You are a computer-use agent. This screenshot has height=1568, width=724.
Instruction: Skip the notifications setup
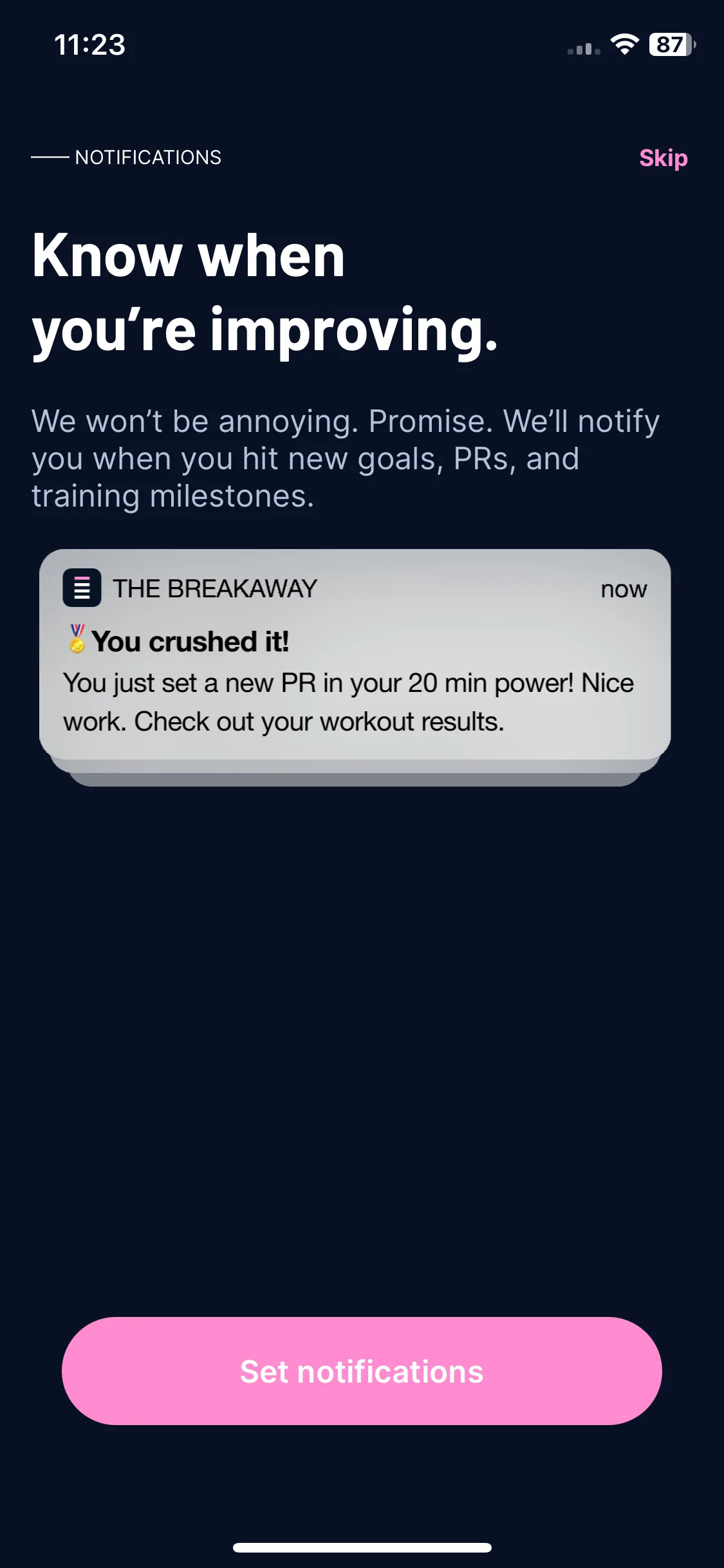click(663, 158)
